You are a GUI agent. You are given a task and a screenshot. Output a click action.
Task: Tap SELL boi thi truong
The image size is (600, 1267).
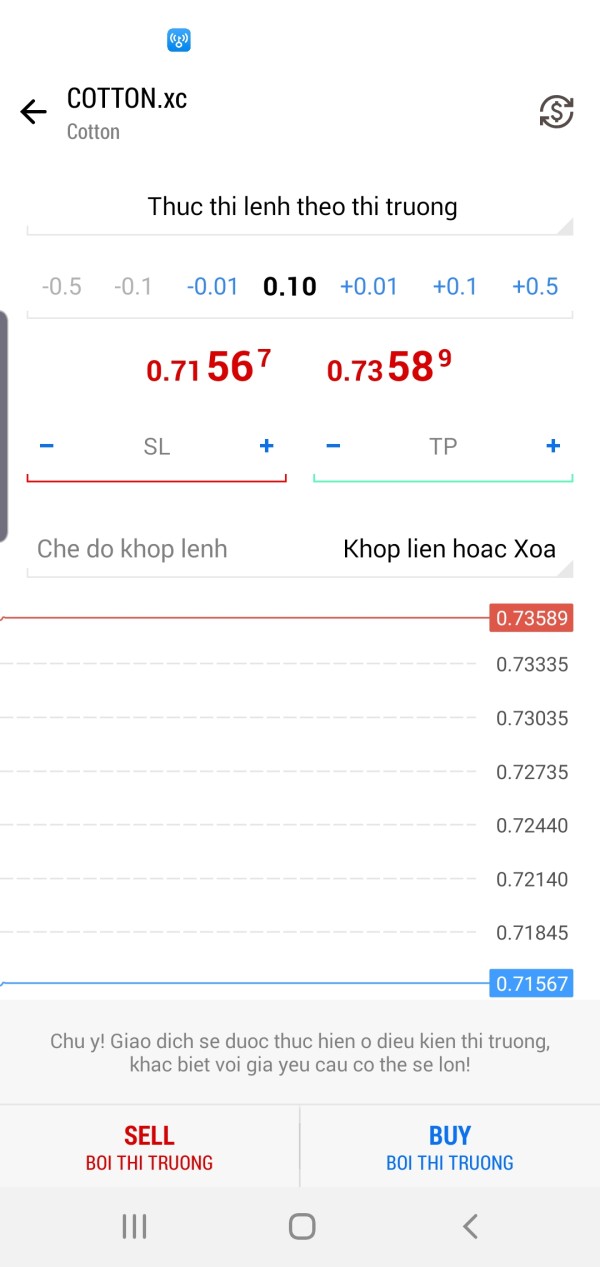[x=149, y=1147]
